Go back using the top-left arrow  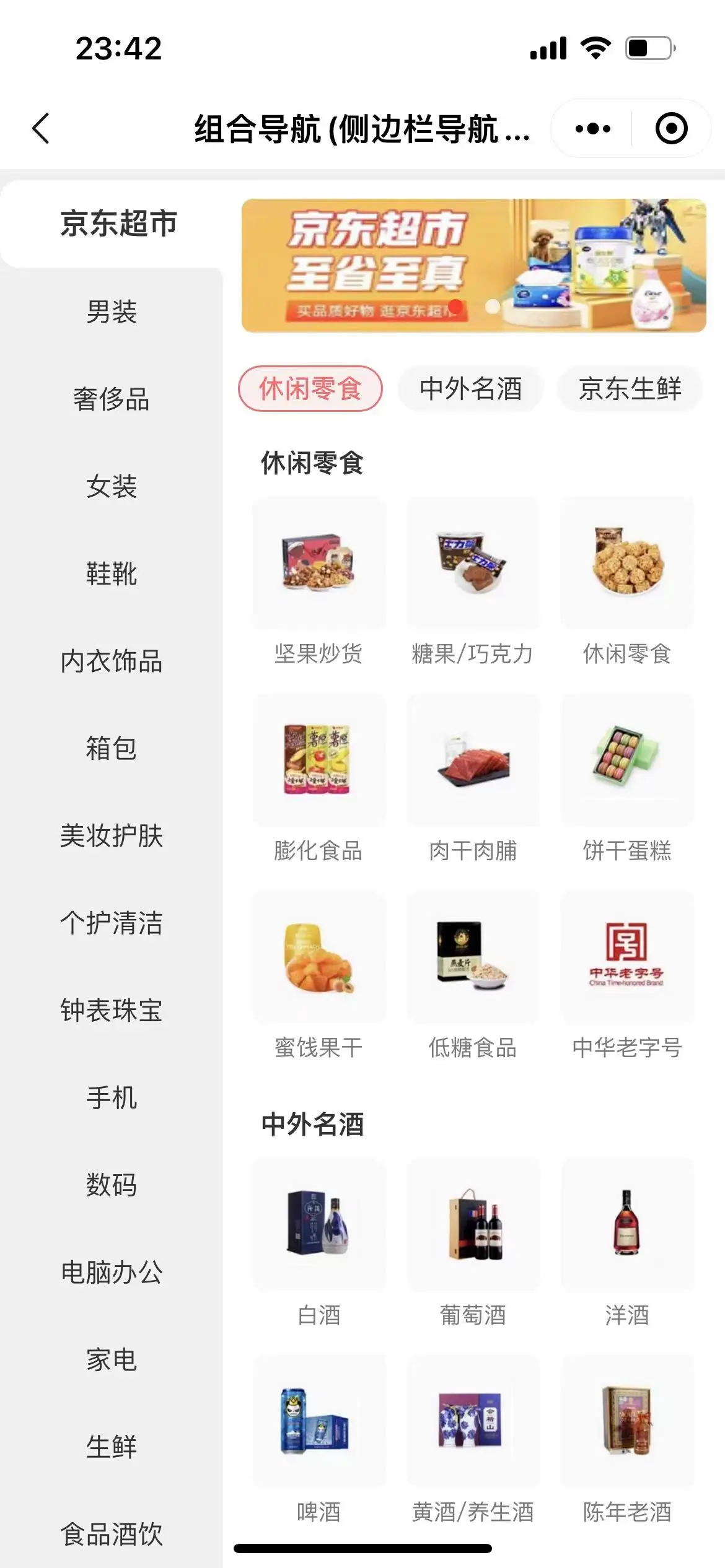[x=41, y=129]
